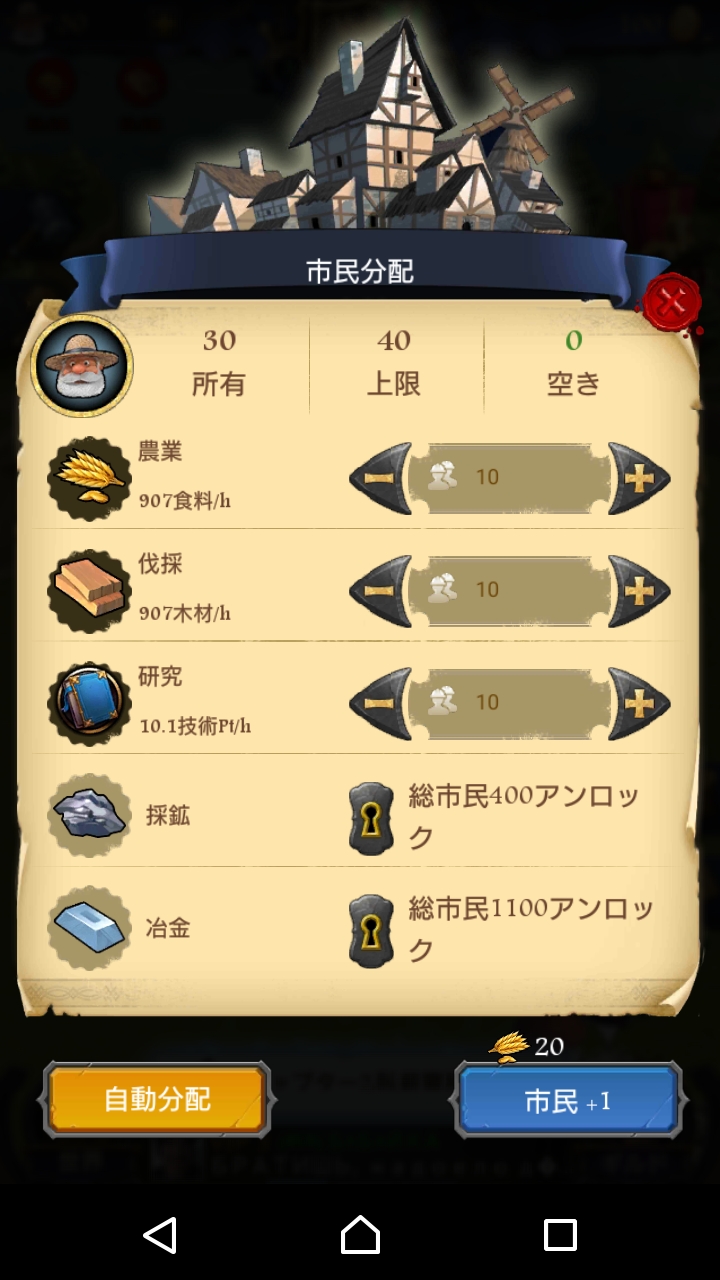
Task: Return to the home screen
Action: [360, 1235]
